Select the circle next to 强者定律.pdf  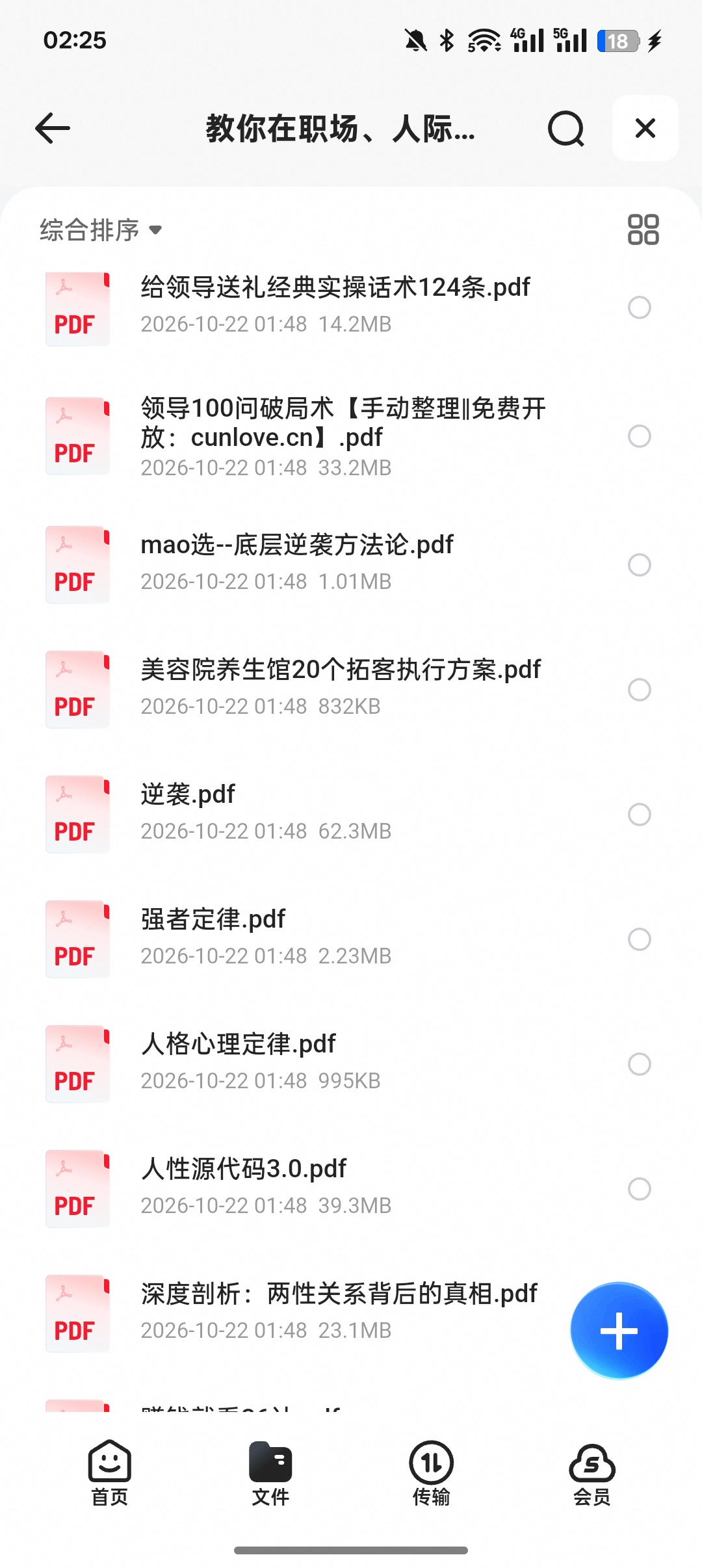click(640, 939)
